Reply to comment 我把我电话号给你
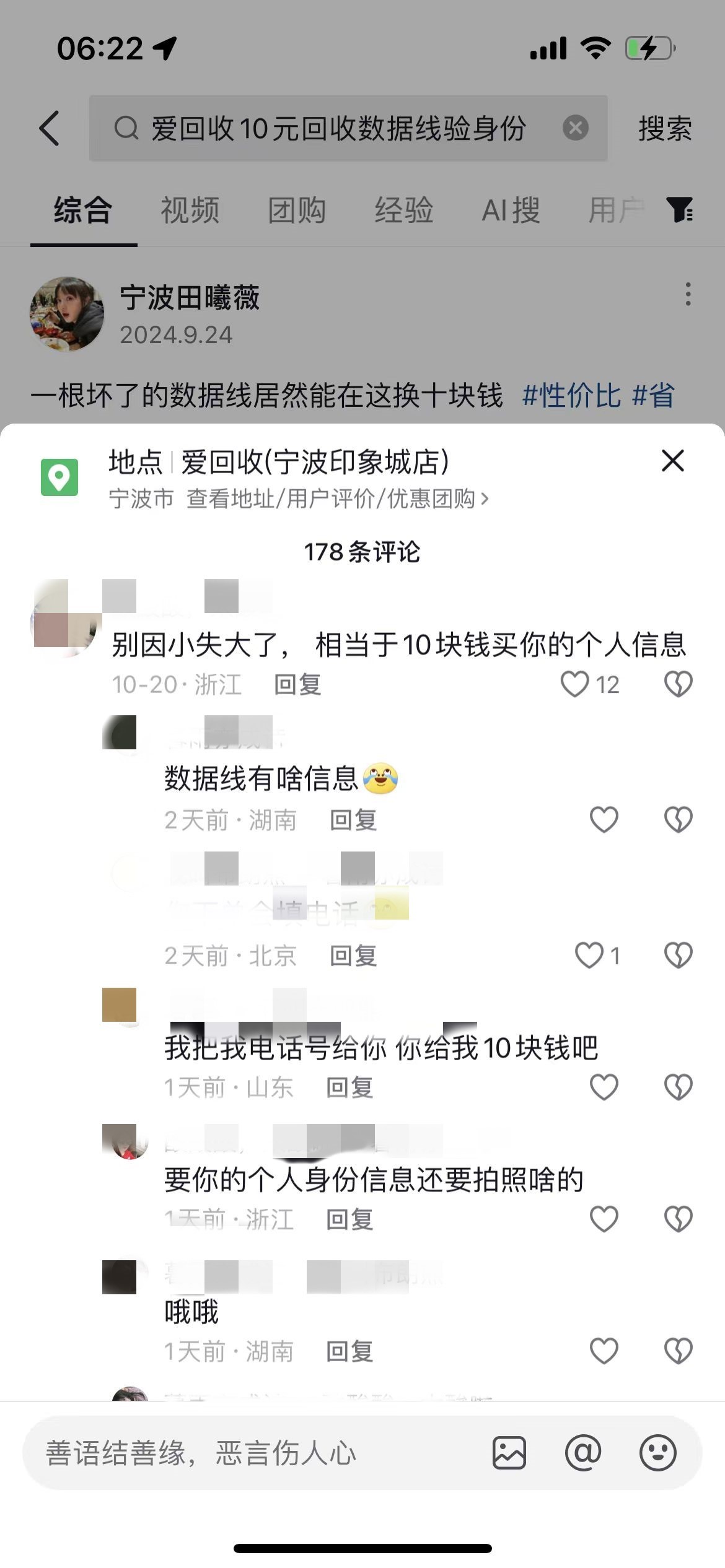Image resolution: width=725 pixels, height=1568 pixels. coord(349,1087)
